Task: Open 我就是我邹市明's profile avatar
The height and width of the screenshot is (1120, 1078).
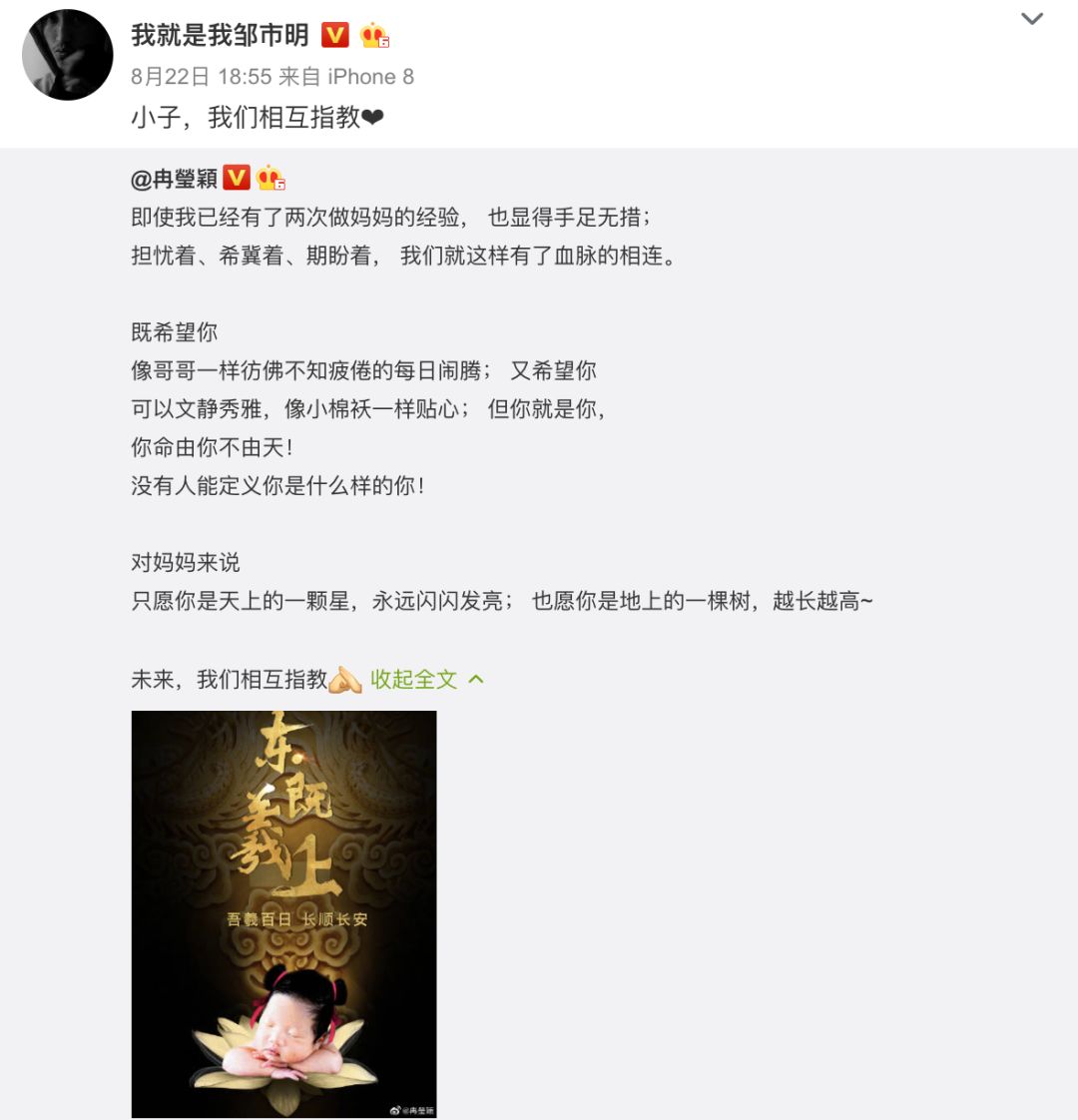Action: click(68, 55)
